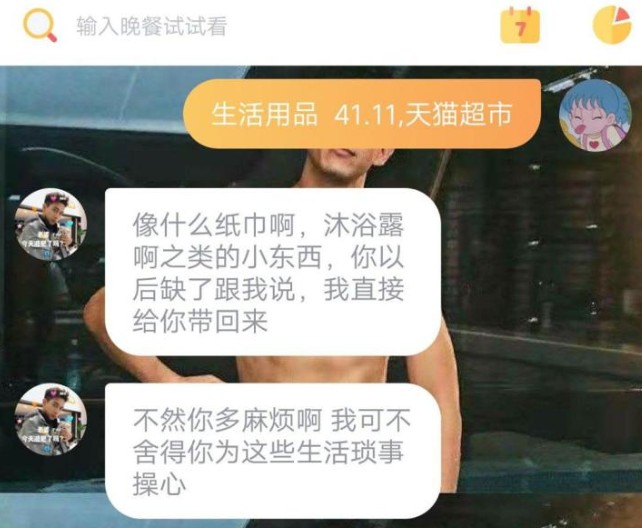Open the pie chart statistics icon
The image size is (642, 528).
(x=611, y=25)
